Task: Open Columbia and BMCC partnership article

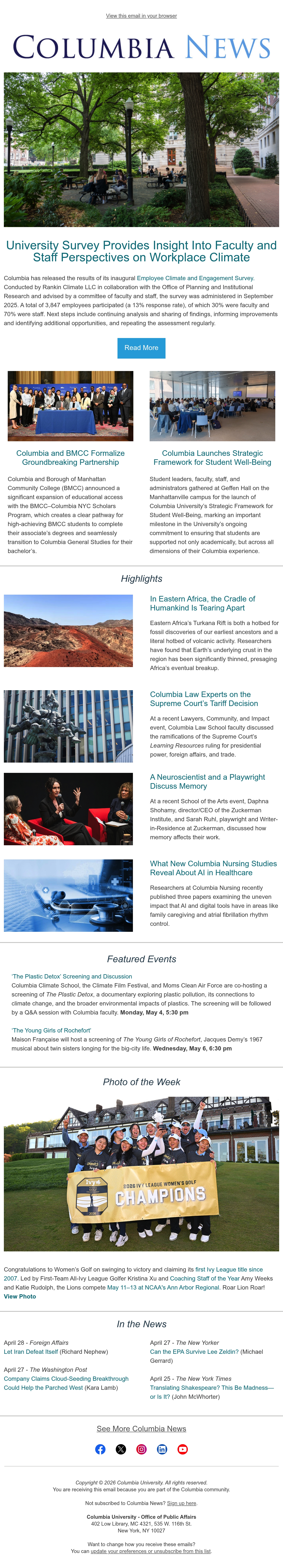Action: click(71, 458)
